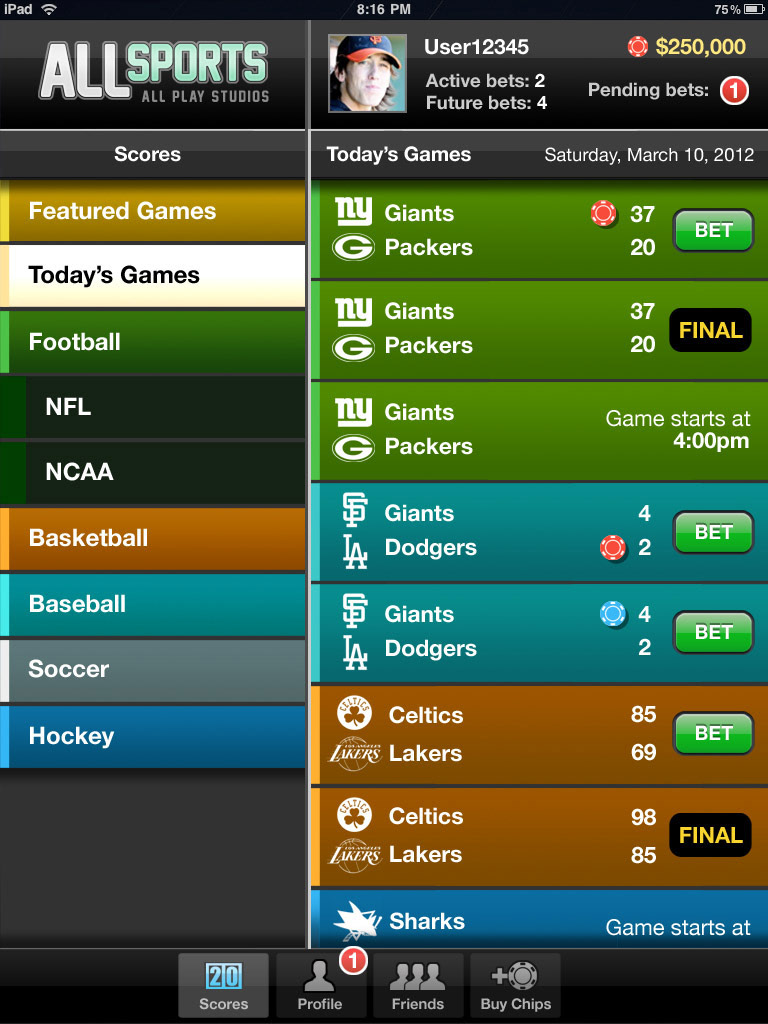Open the Basketball category
Screen dimensions: 768x1024
click(x=155, y=538)
